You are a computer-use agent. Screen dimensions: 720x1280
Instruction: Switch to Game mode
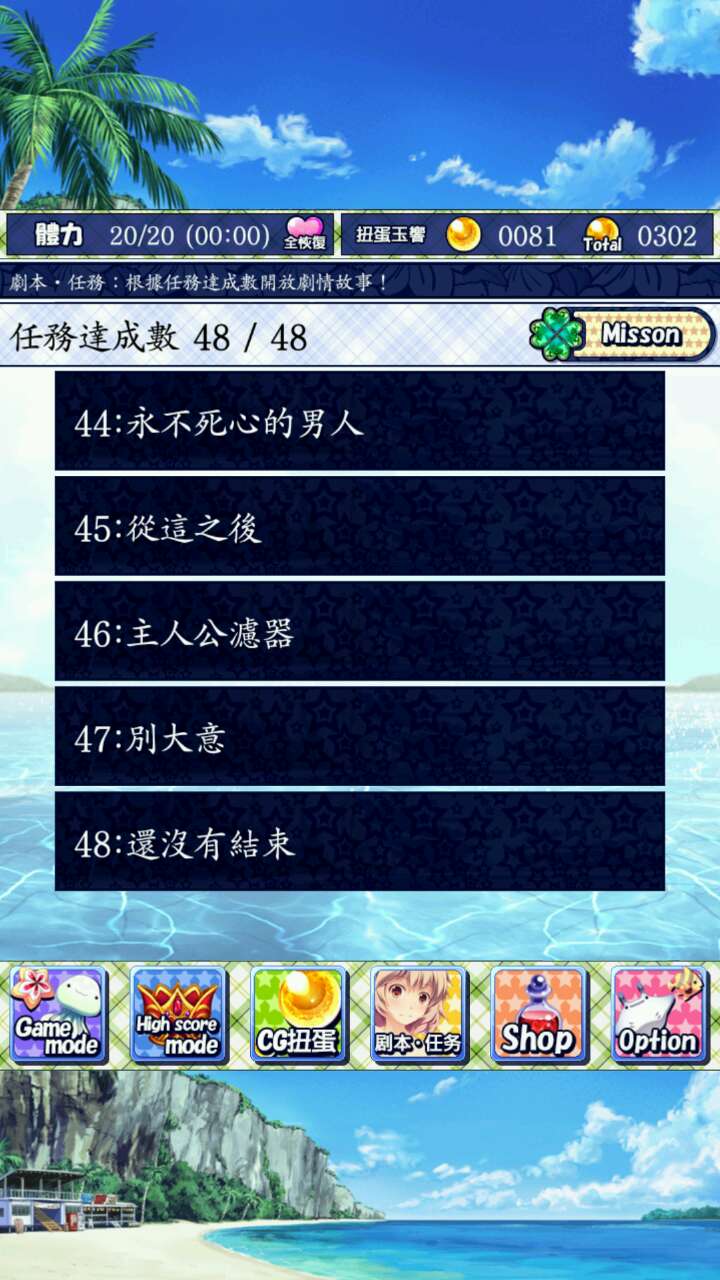pos(58,1015)
